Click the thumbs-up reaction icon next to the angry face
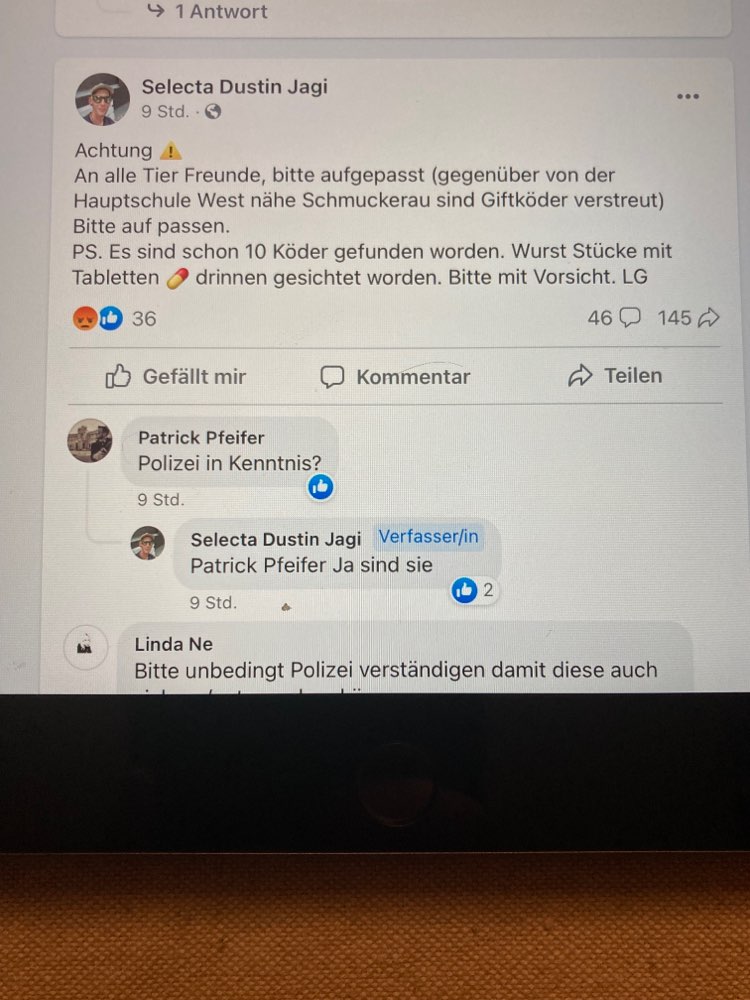The width and height of the screenshot is (750, 1000). coord(111,318)
